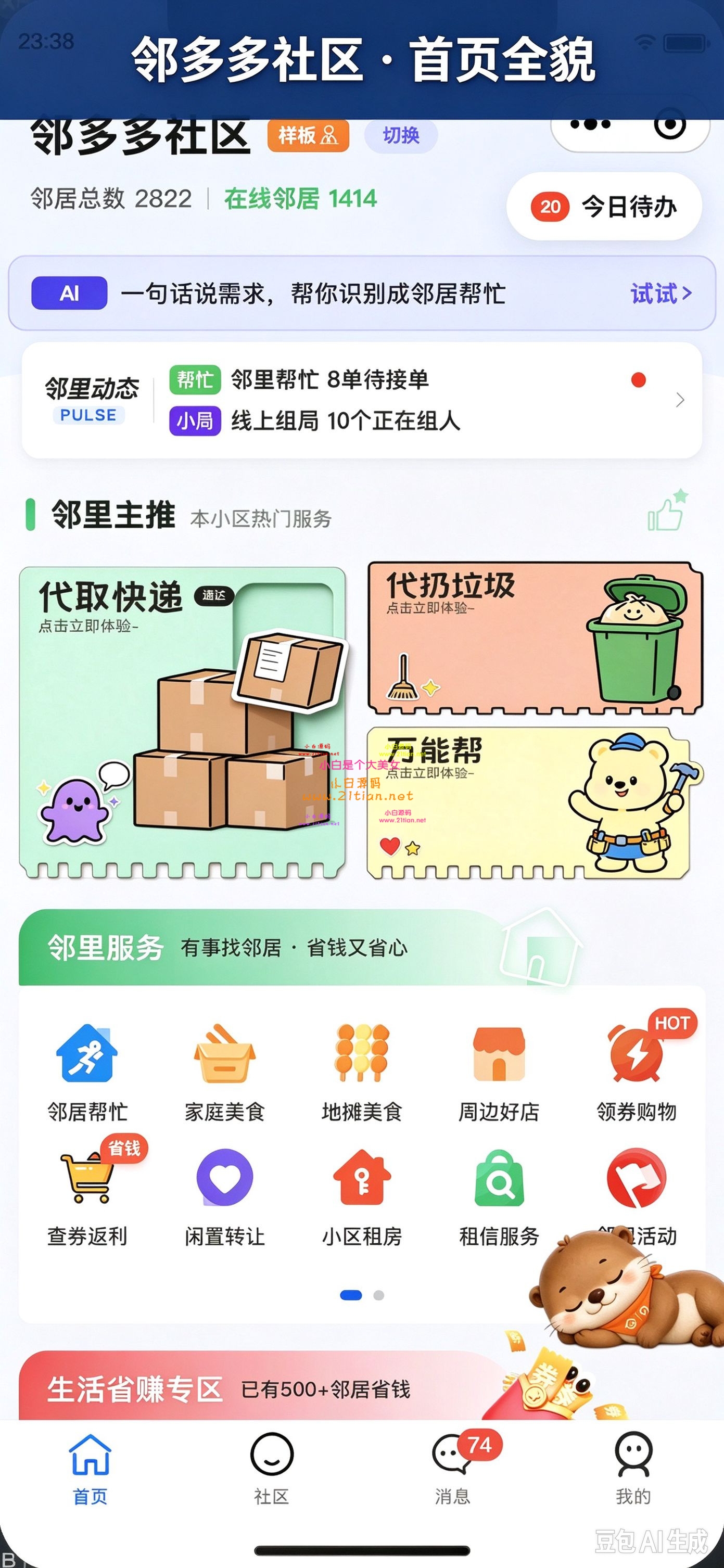Open the 邻里动态 pulse card
Screen dimensions: 724x1568
click(362, 400)
